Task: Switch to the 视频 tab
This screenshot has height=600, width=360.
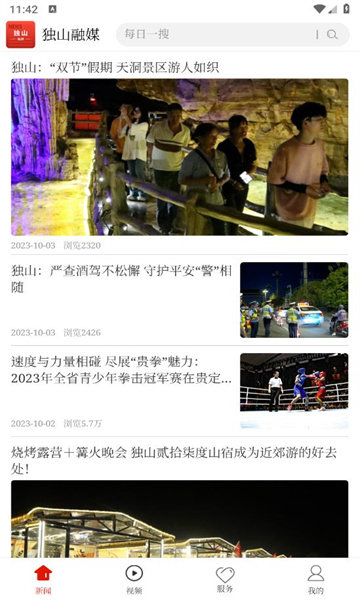Action: pyautogui.click(x=134, y=580)
